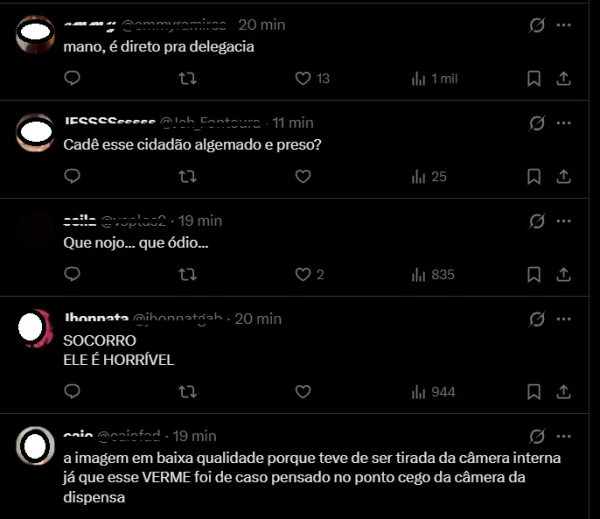Like the 'Cadê esse cidadão algemado' tweet

click(304, 177)
